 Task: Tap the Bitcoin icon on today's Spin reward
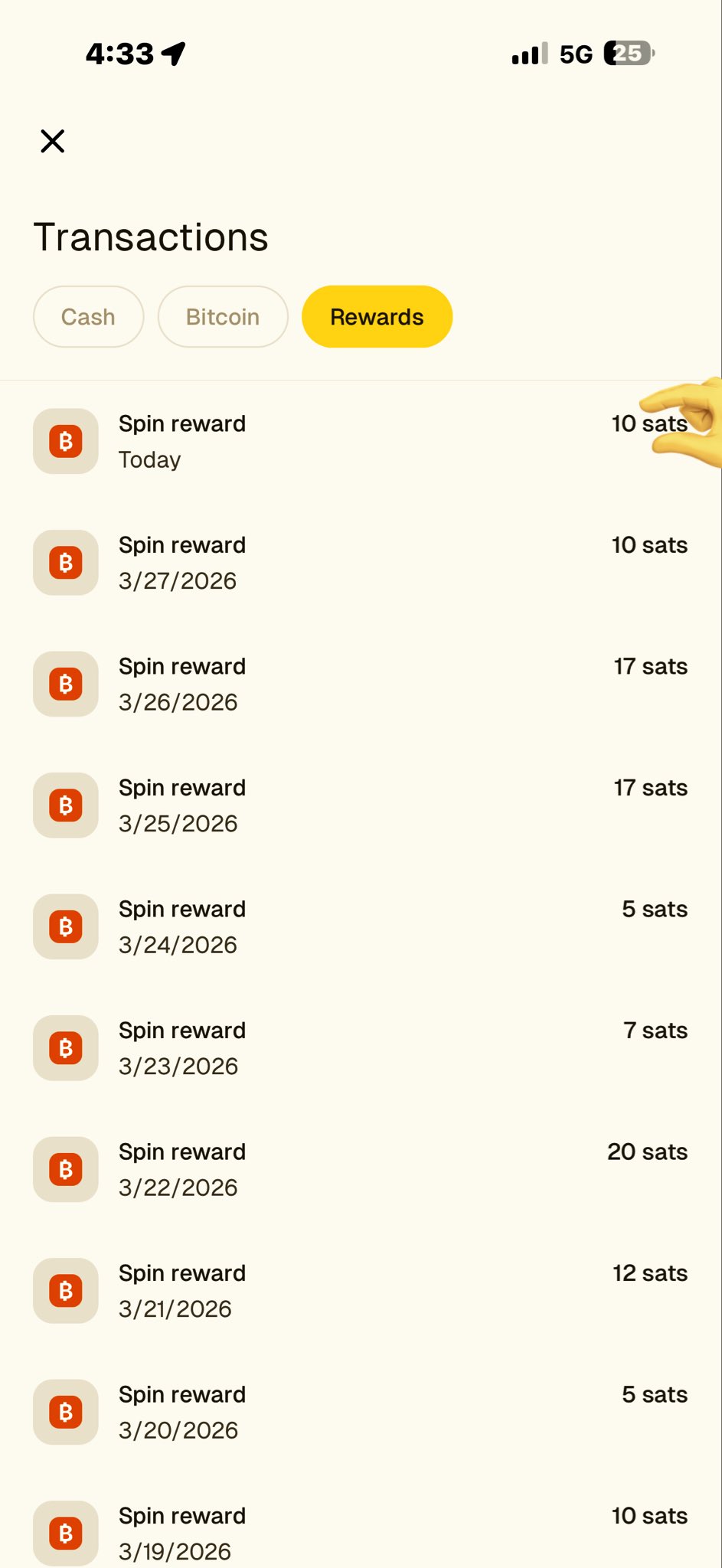[x=64, y=441]
